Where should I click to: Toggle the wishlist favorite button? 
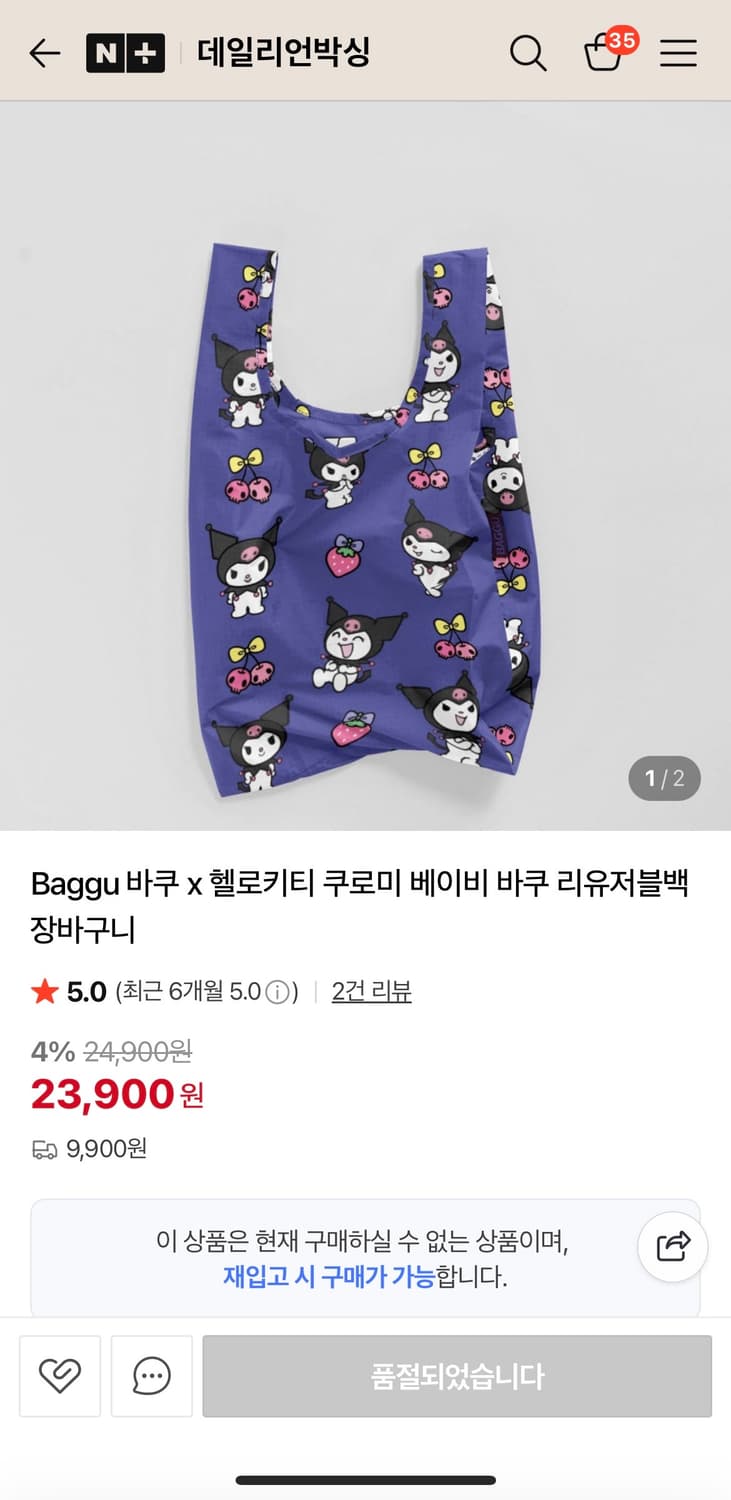(59, 1376)
